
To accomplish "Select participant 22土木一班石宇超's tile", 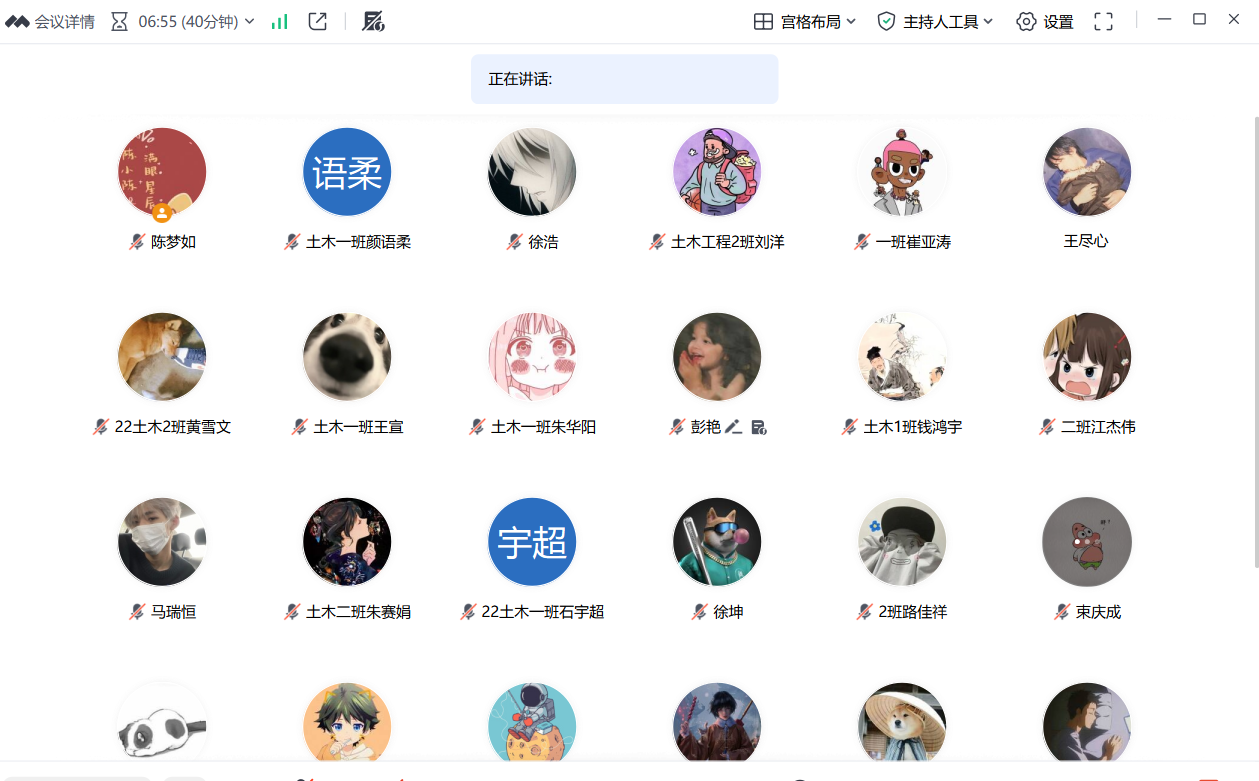I will pos(532,542).
